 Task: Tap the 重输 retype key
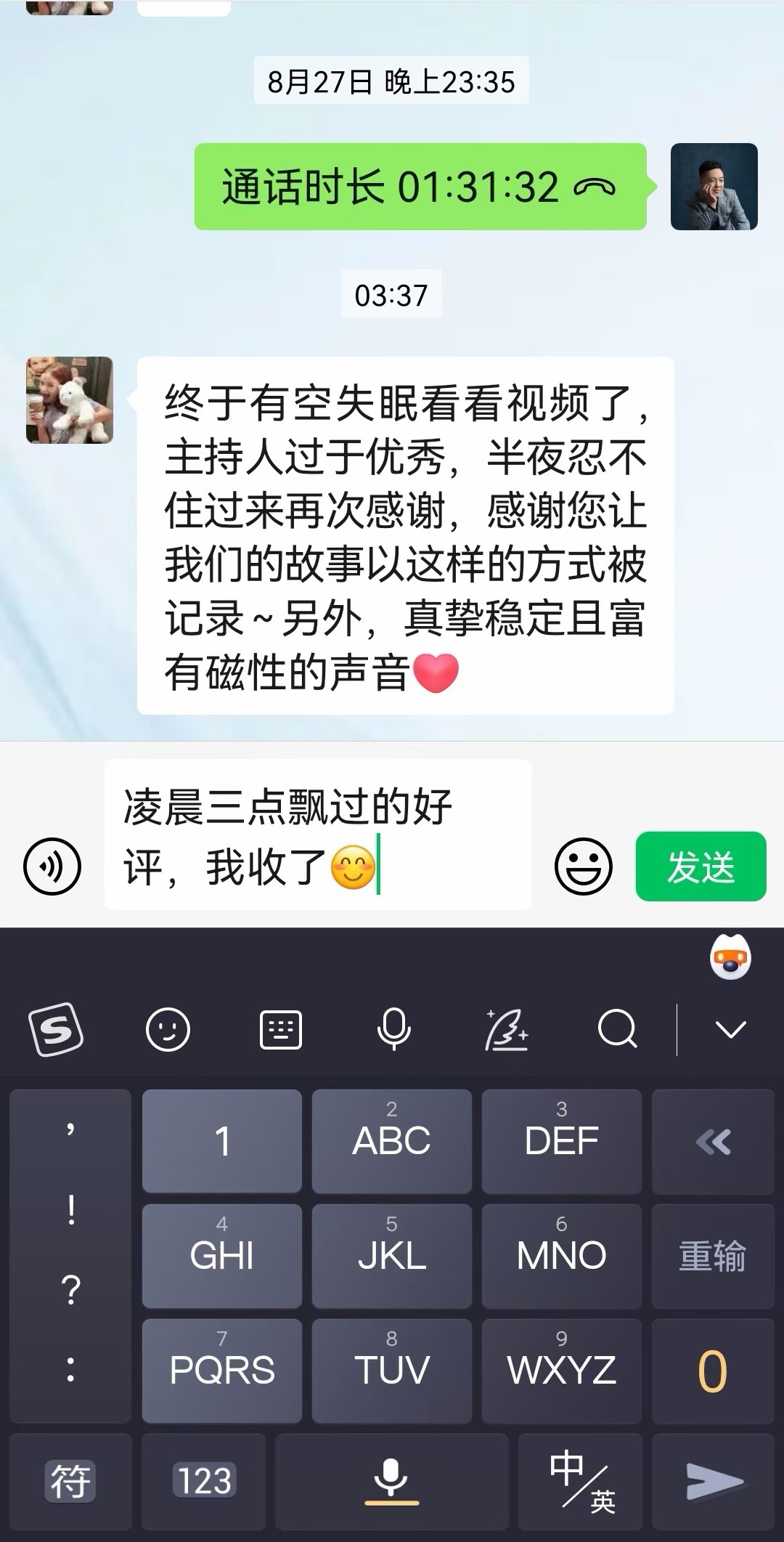coord(713,1257)
